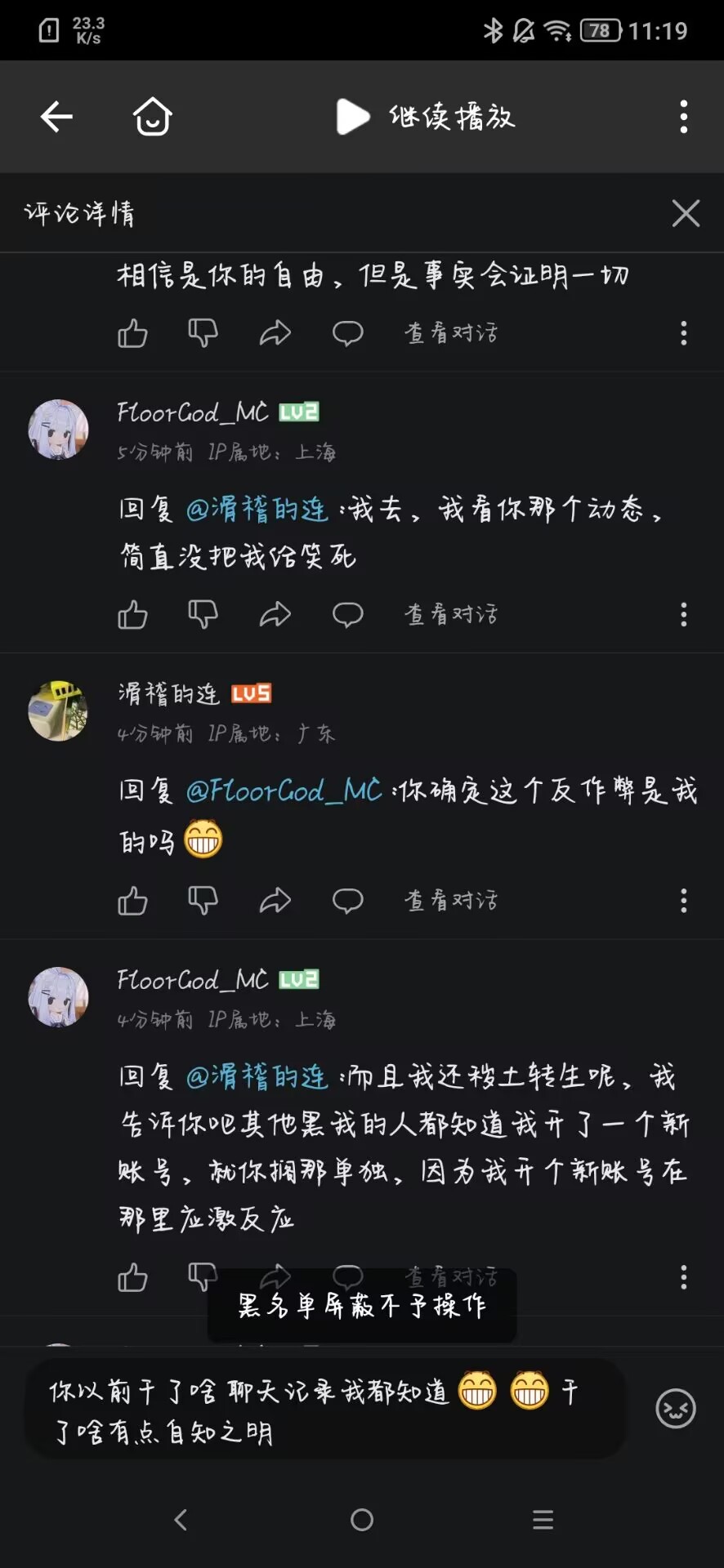This screenshot has width=724, height=1568.
Task: Open 查看对话 under FloorGod_MC's 笑死 reply
Action: (451, 614)
